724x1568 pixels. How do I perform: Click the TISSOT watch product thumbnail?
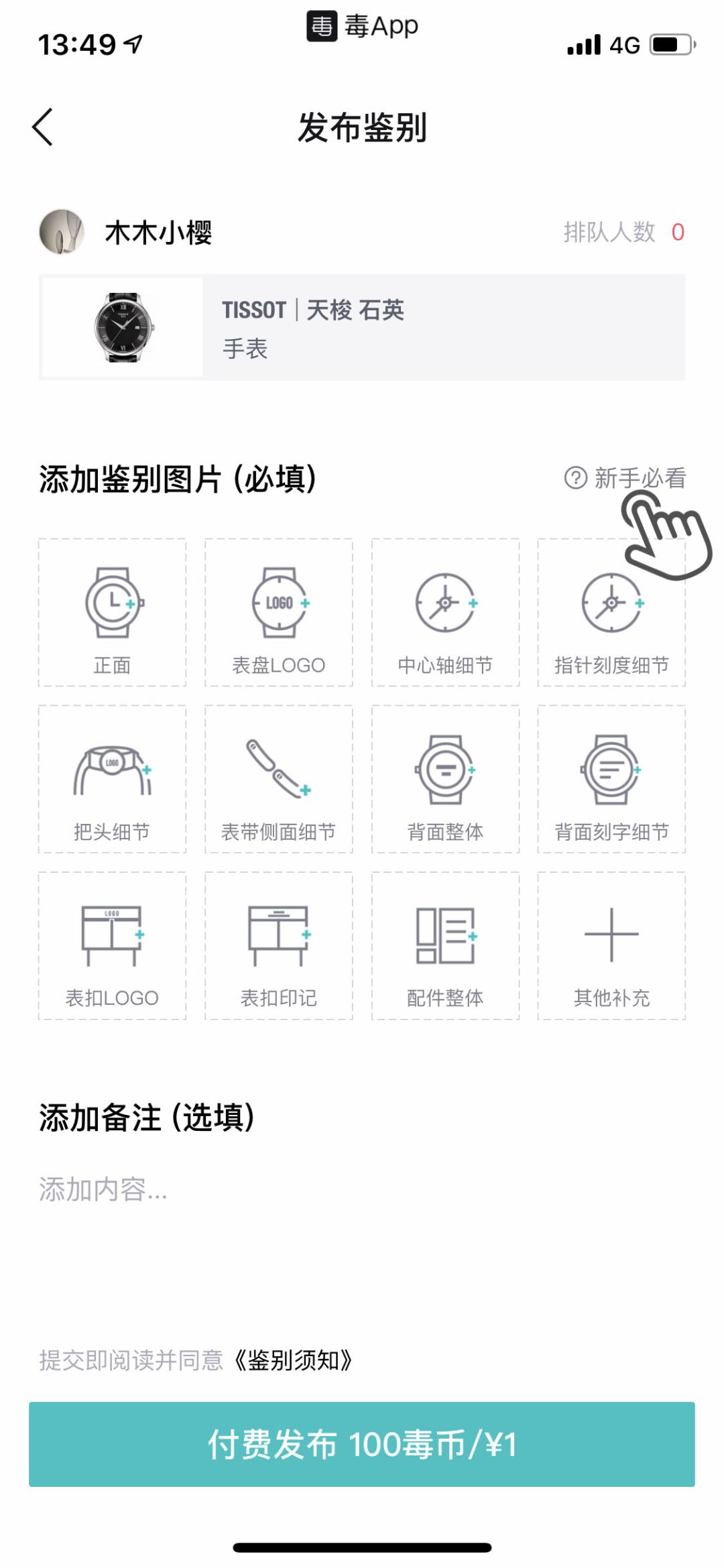click(121, 327)
